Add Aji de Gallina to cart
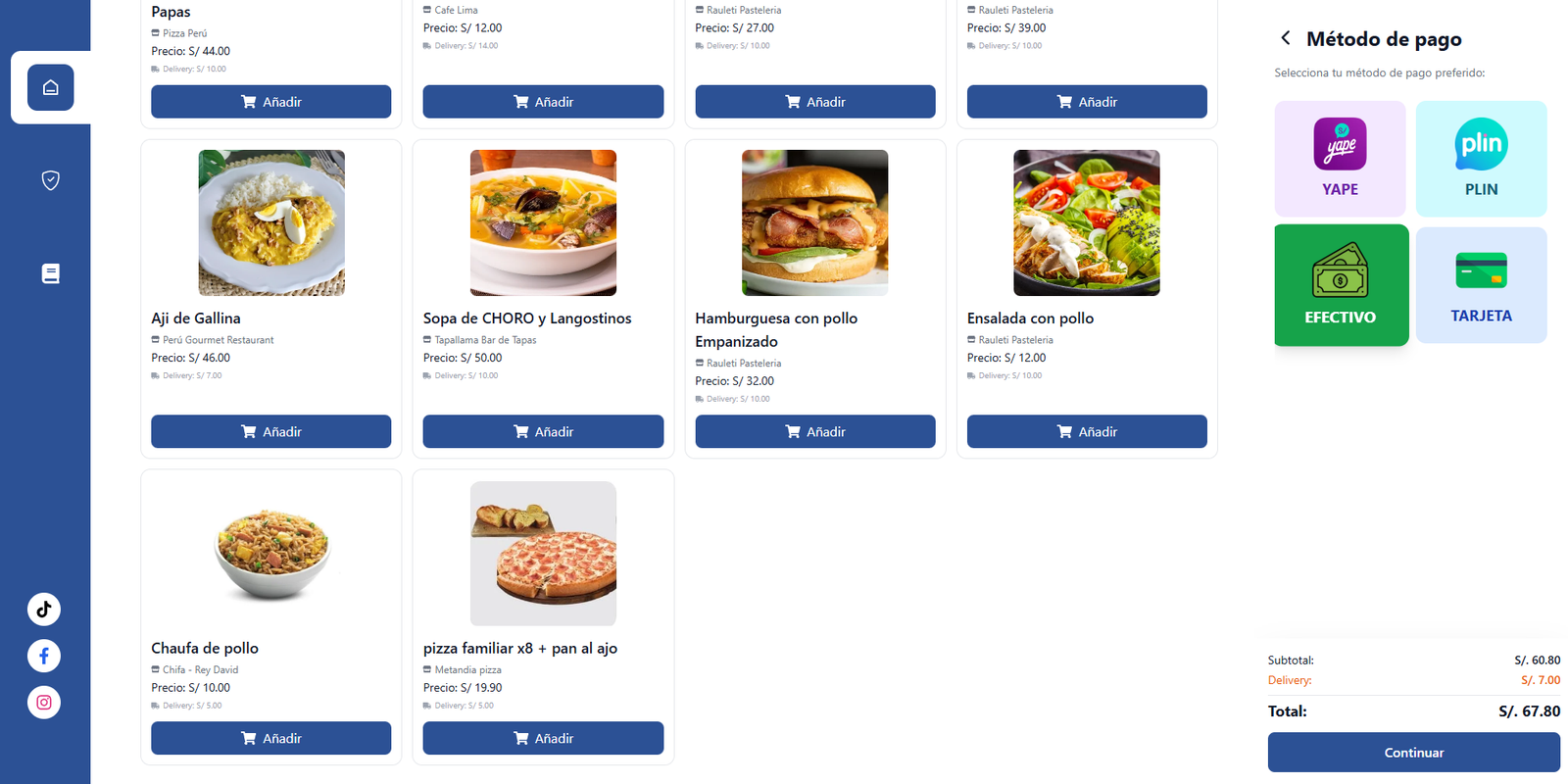Viewport: 1568px width, 784px height. point(270,431)
